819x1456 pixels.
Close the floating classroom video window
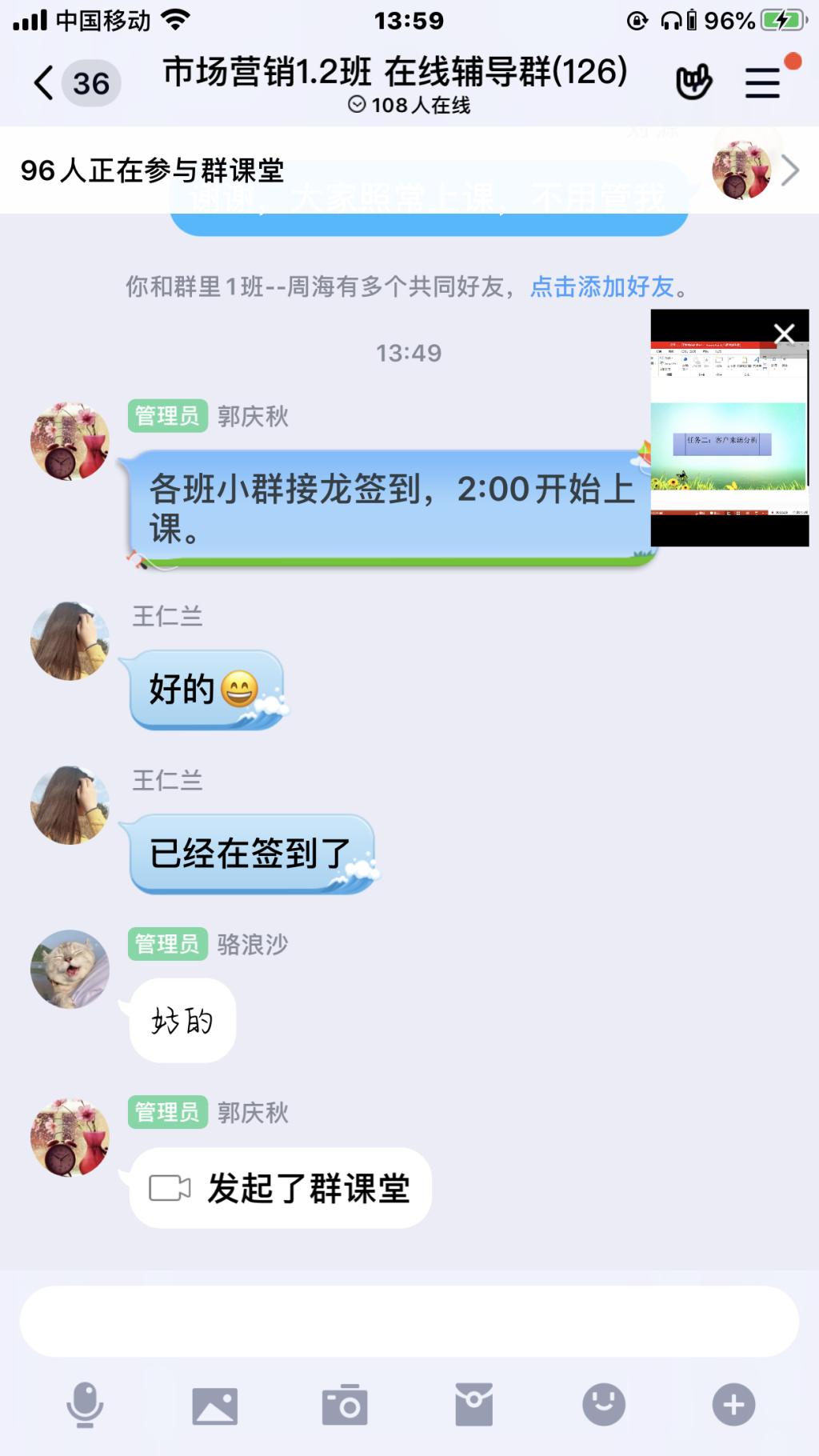pos(785,333)
